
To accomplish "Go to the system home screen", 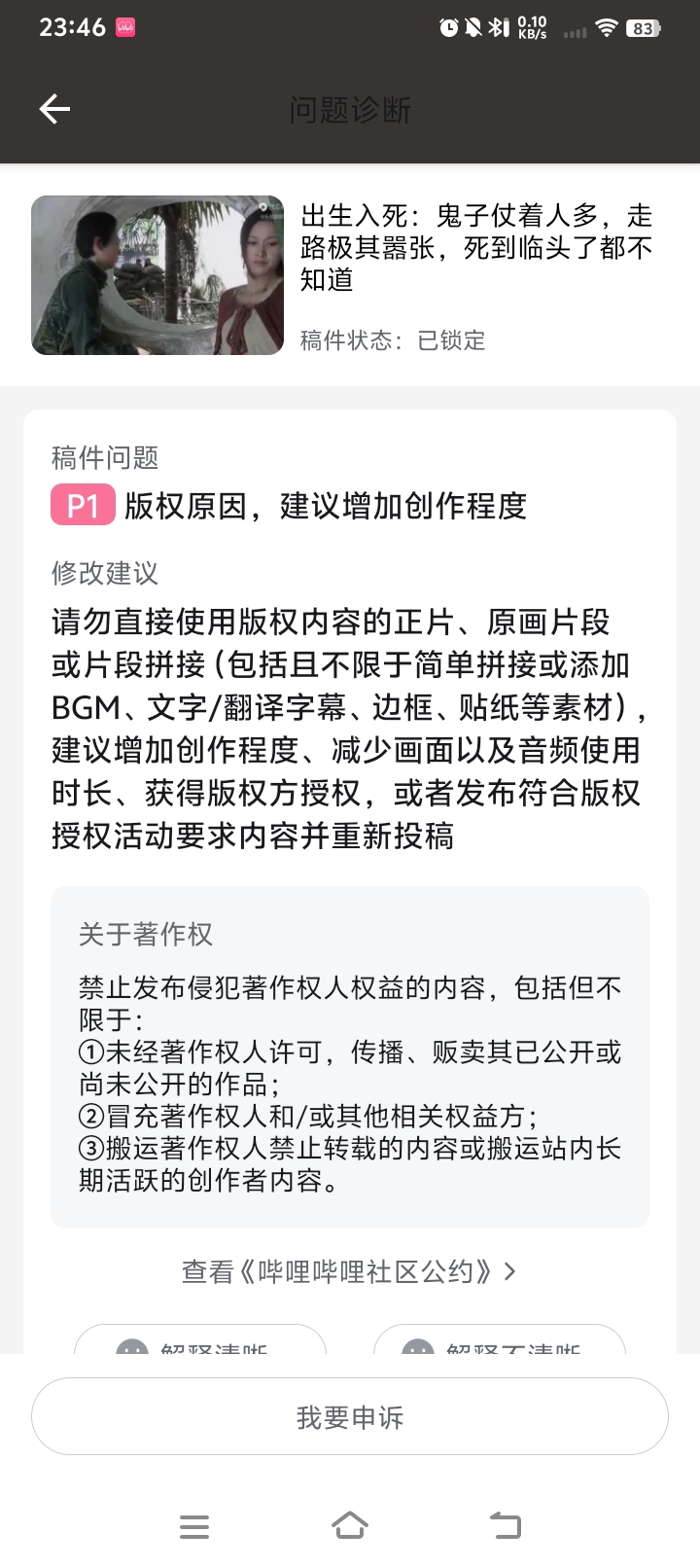I will pyautogui.click(x=350, y=1526).
